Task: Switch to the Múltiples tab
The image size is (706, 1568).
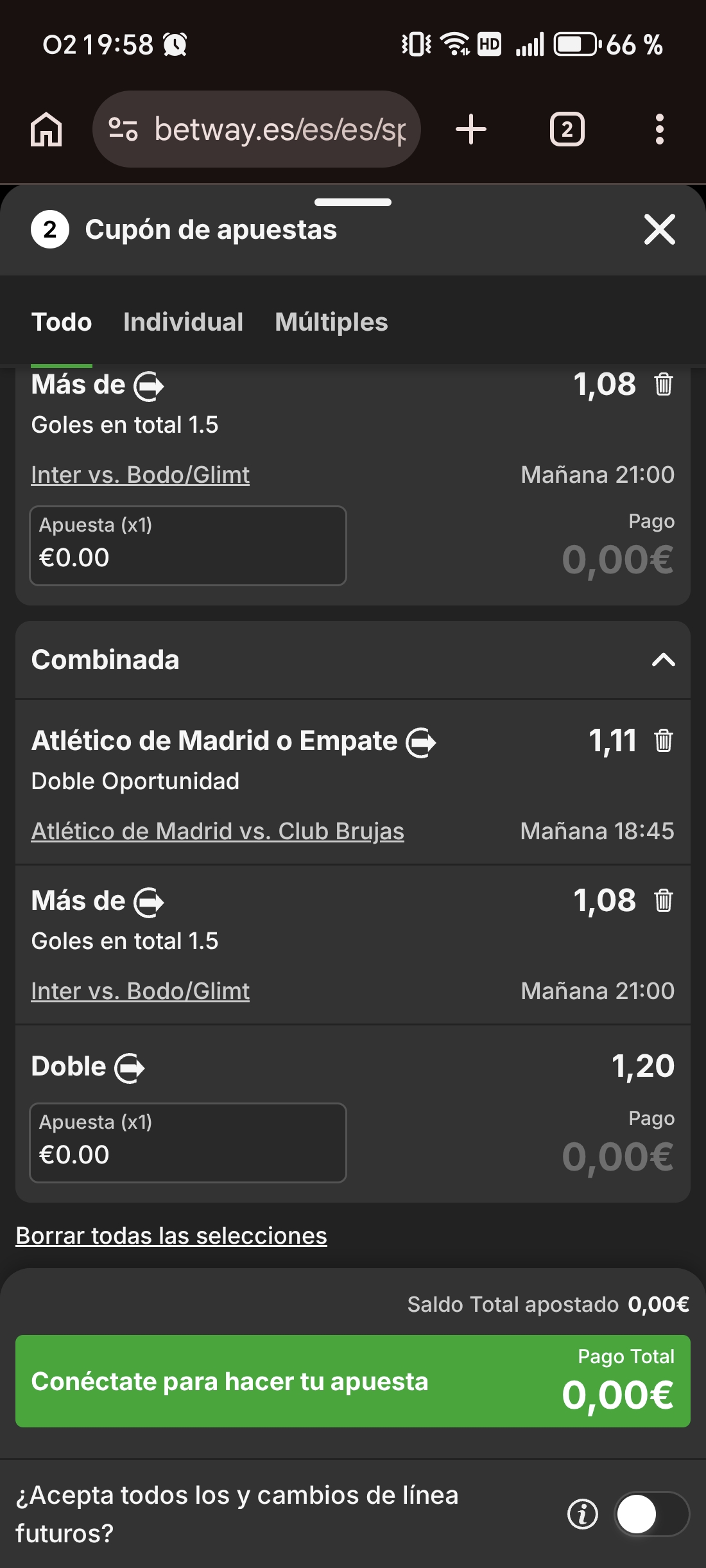Action: [331, 322]
